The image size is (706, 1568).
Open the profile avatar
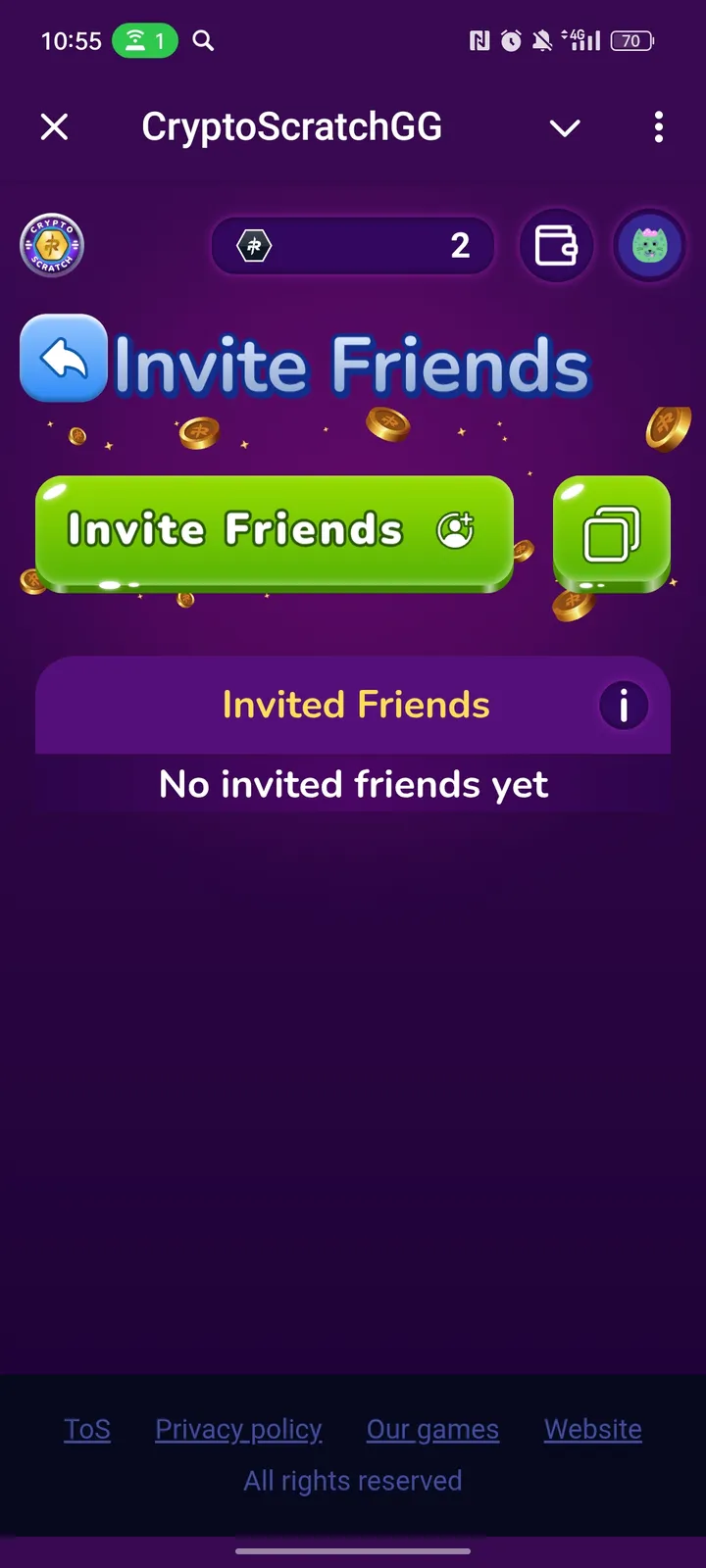pos(648,245)
